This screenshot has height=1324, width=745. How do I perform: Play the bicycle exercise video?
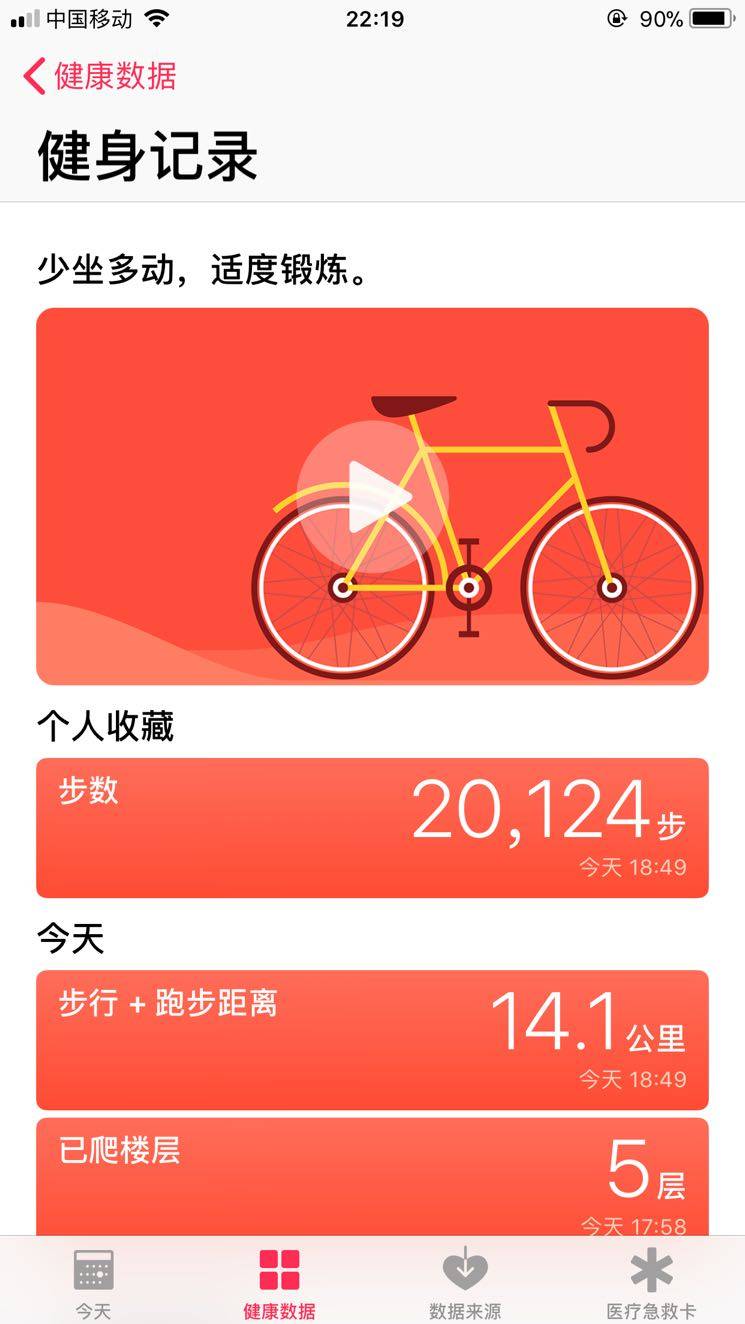[x=372, y=496]
